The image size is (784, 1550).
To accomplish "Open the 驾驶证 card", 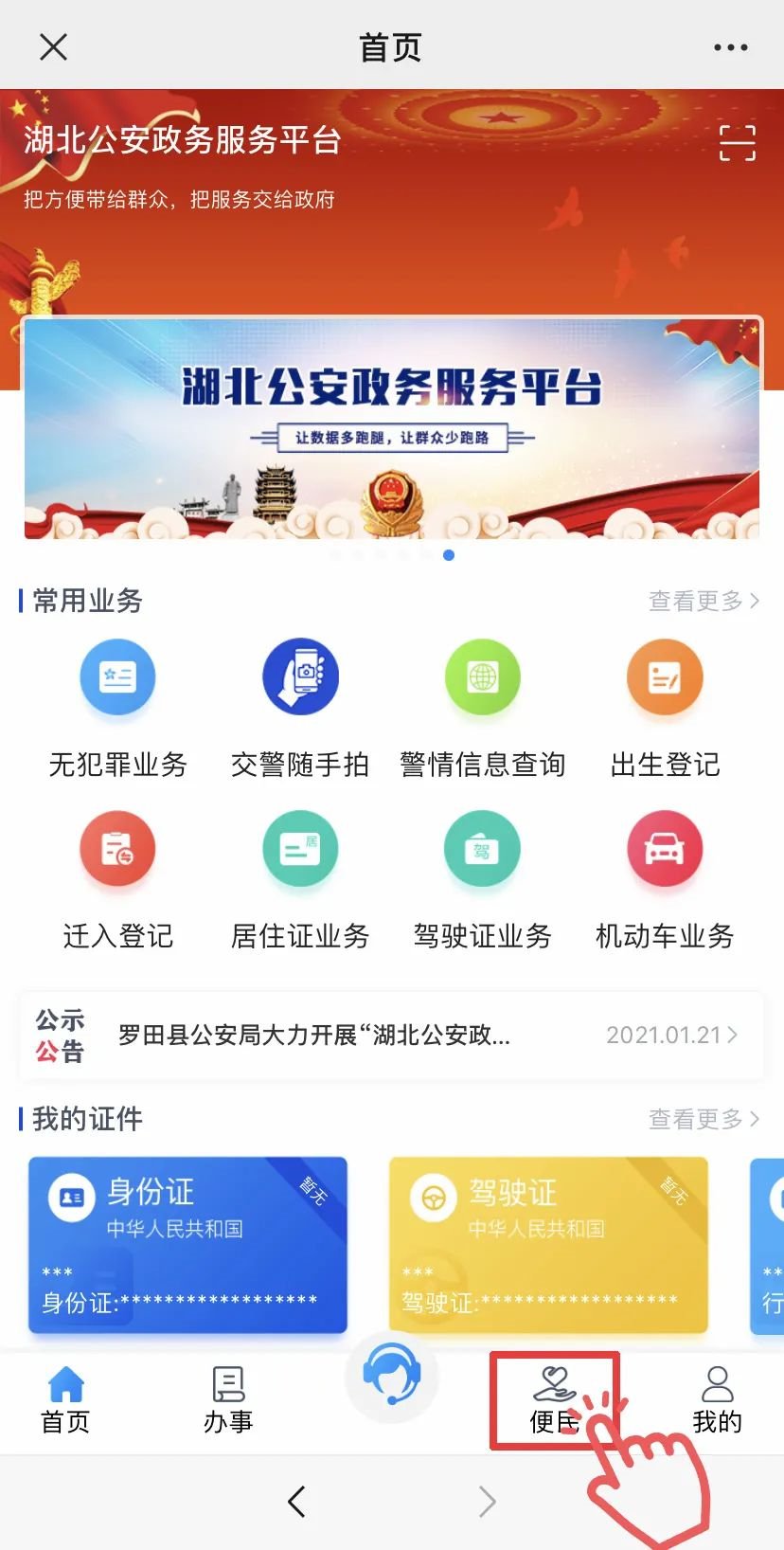I will click(x=548, y=1244).
